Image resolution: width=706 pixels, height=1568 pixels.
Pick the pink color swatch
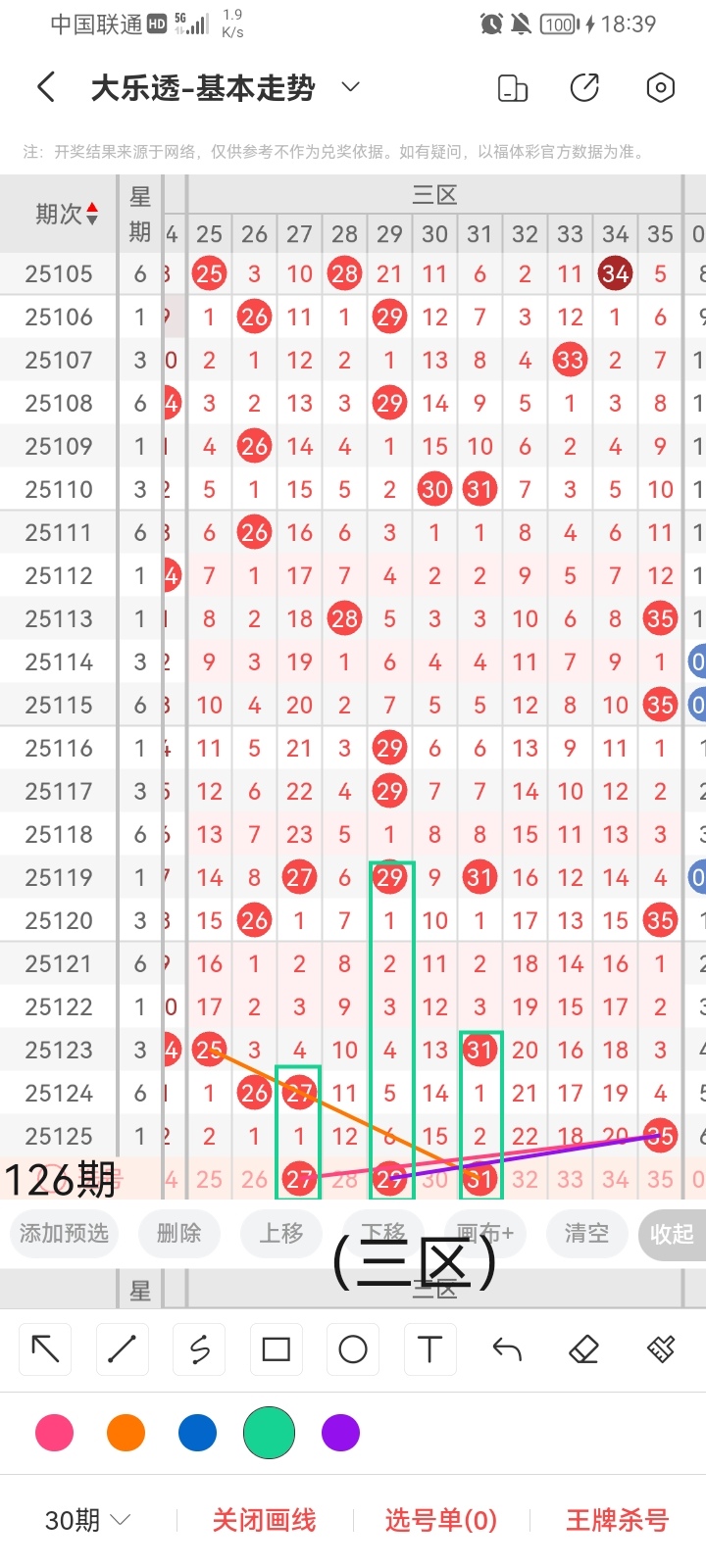(x=54, y=1433)
